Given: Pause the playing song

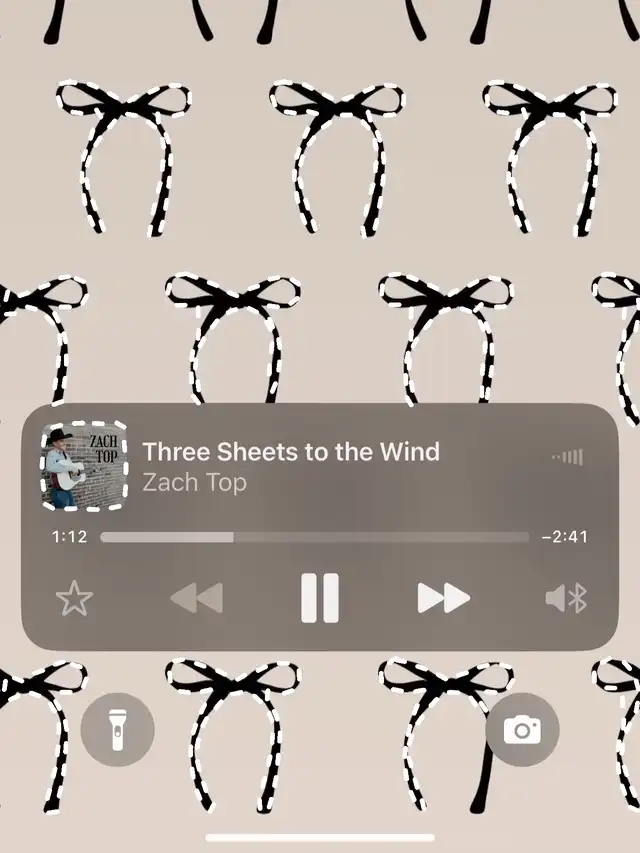Looking at the screenshot, I should pos(320,598).
